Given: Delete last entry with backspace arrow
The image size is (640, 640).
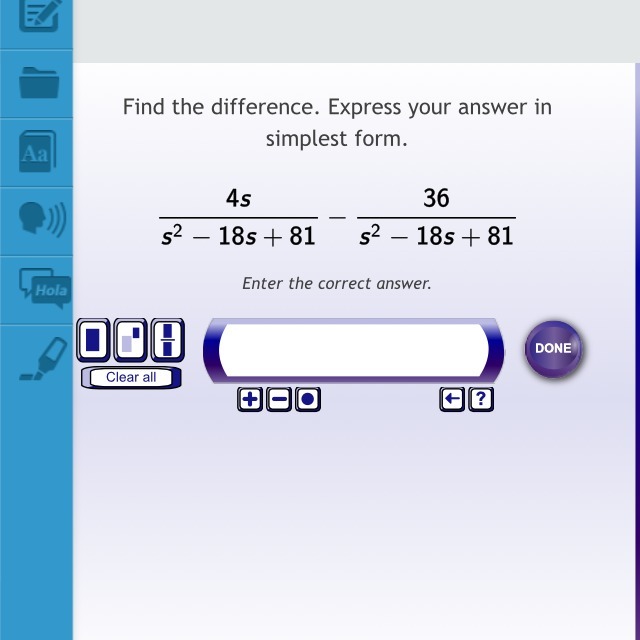Looking at the screenshot, I should coord(452,400).
